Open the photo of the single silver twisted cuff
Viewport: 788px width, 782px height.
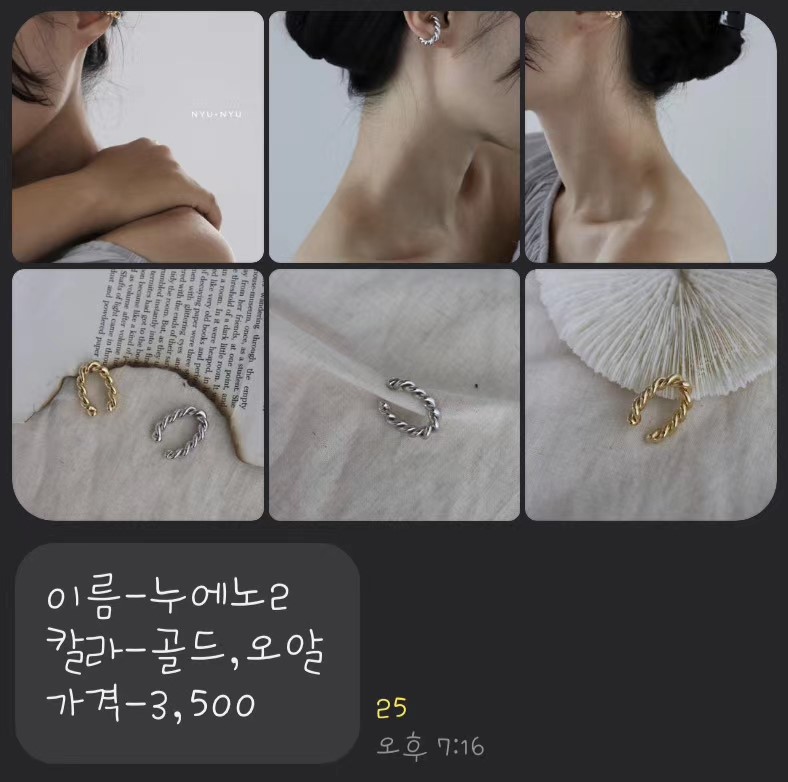(x=394, y=394)
